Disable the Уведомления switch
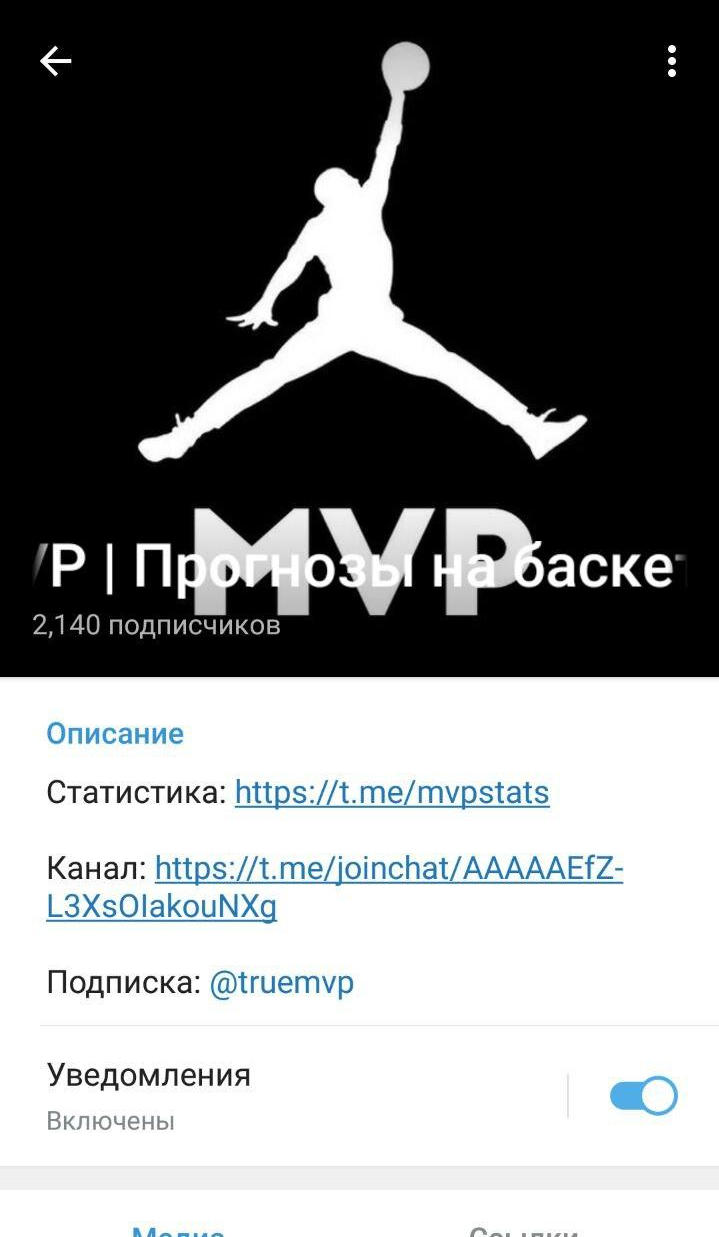The image size is (719, 1237). pos(643,1096)
